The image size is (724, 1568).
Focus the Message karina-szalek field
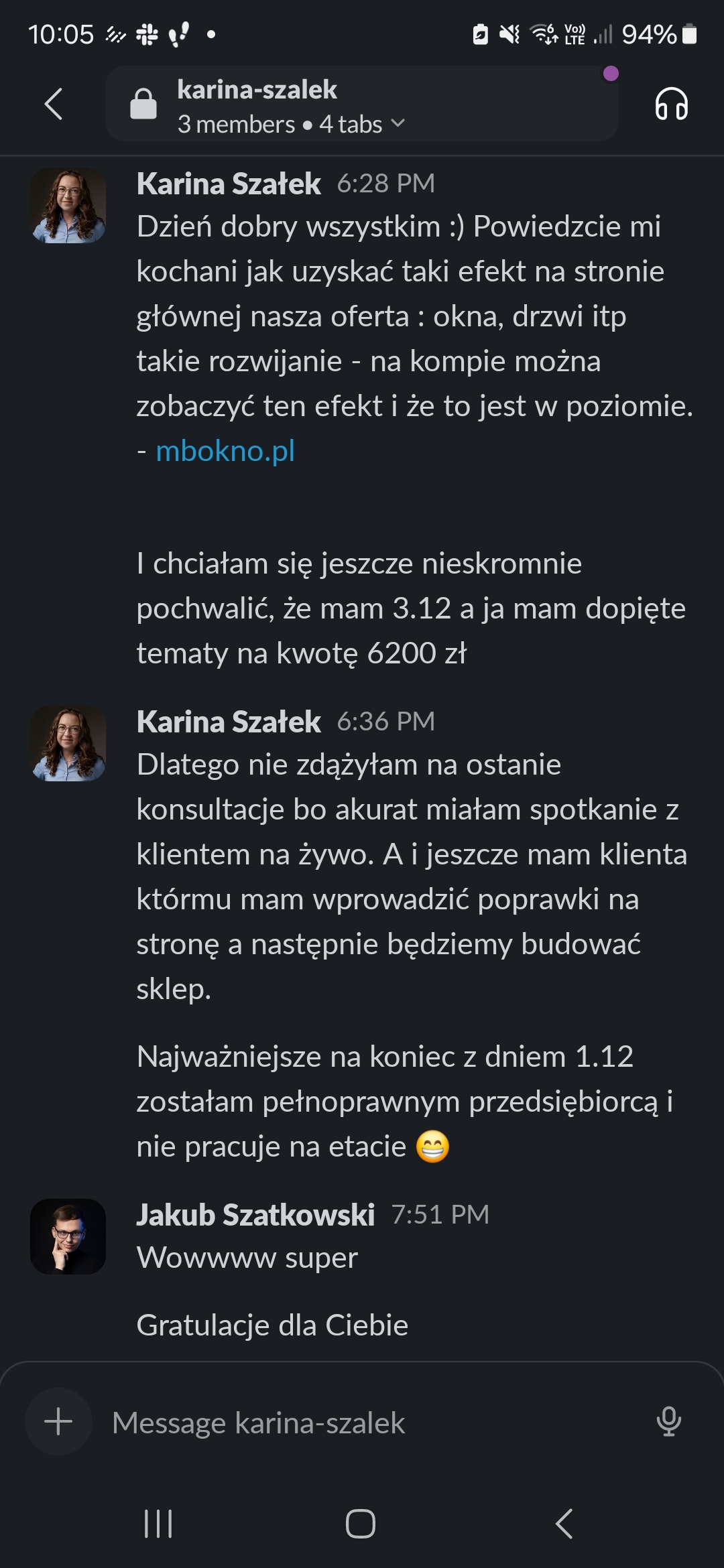click(x=362, y=1423)
